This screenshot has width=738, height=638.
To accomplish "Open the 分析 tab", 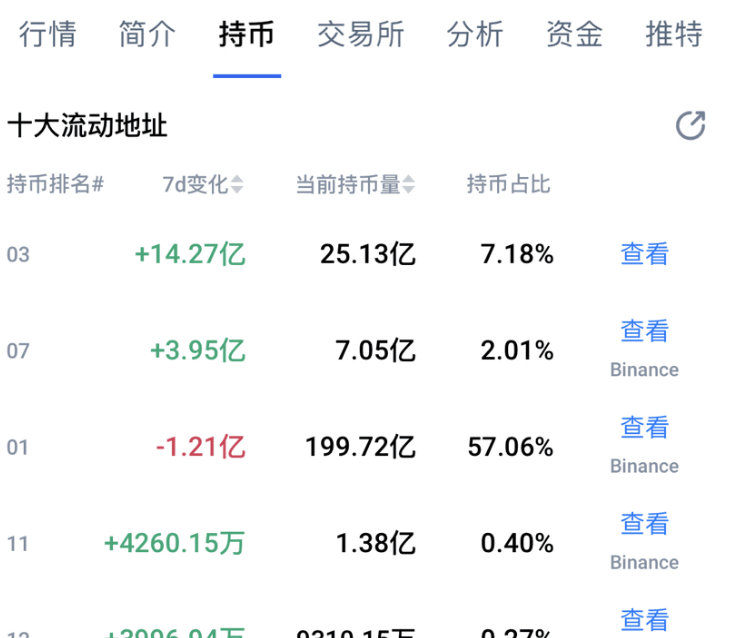I will (x=475, y=35).
